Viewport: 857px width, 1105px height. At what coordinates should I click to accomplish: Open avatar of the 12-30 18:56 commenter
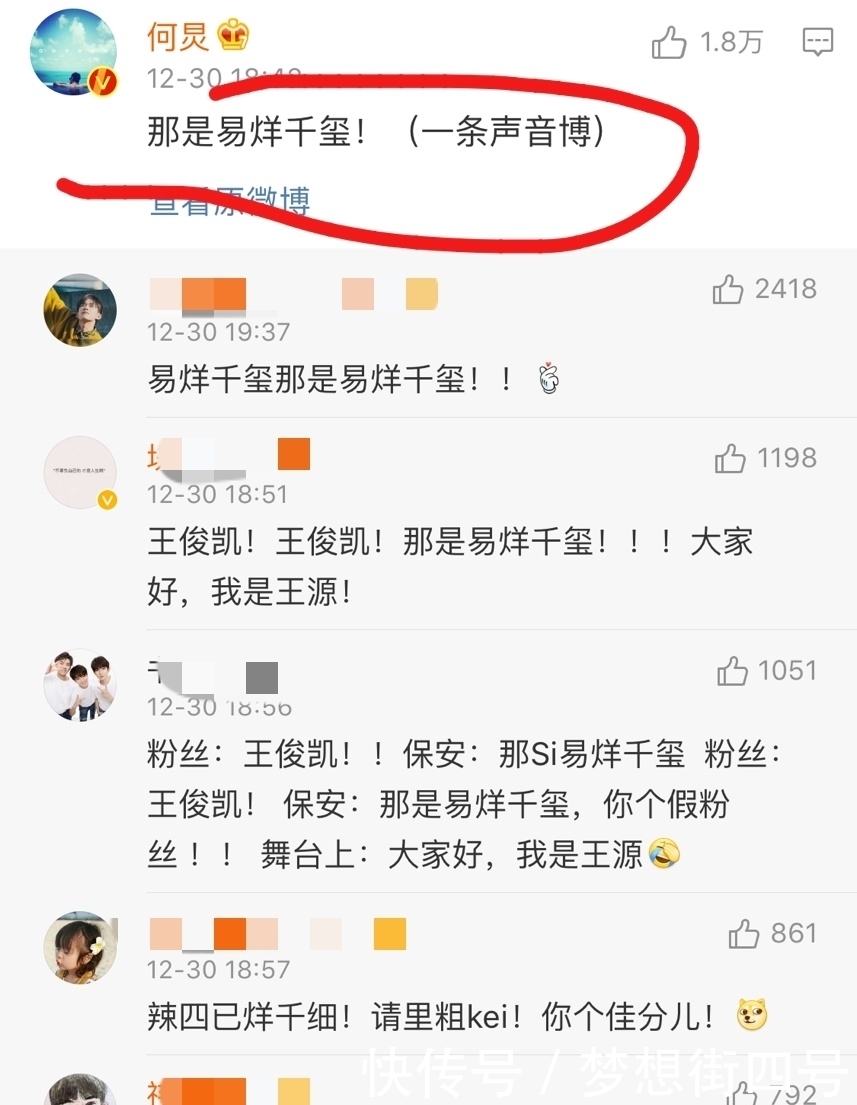[80, 685]
